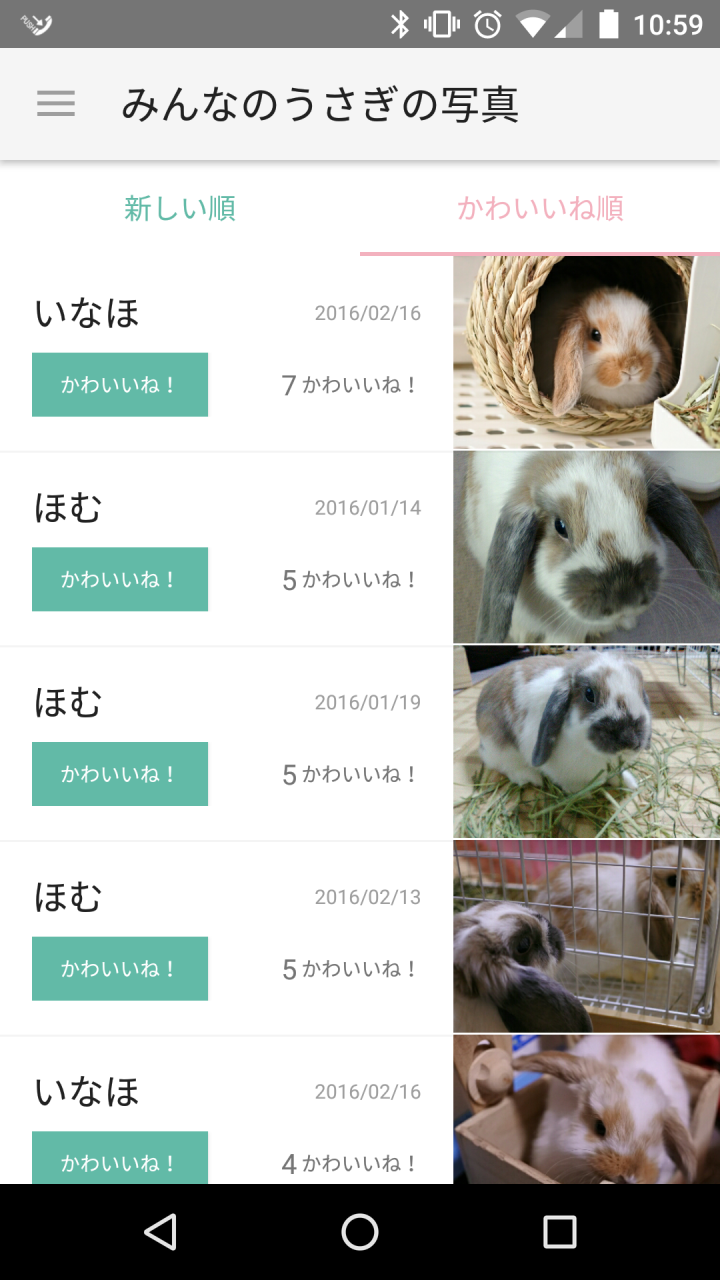Tap かわいいね！ on いなほ's top photo
Viewport: 720px width, 1280px height.
point(119,384)
